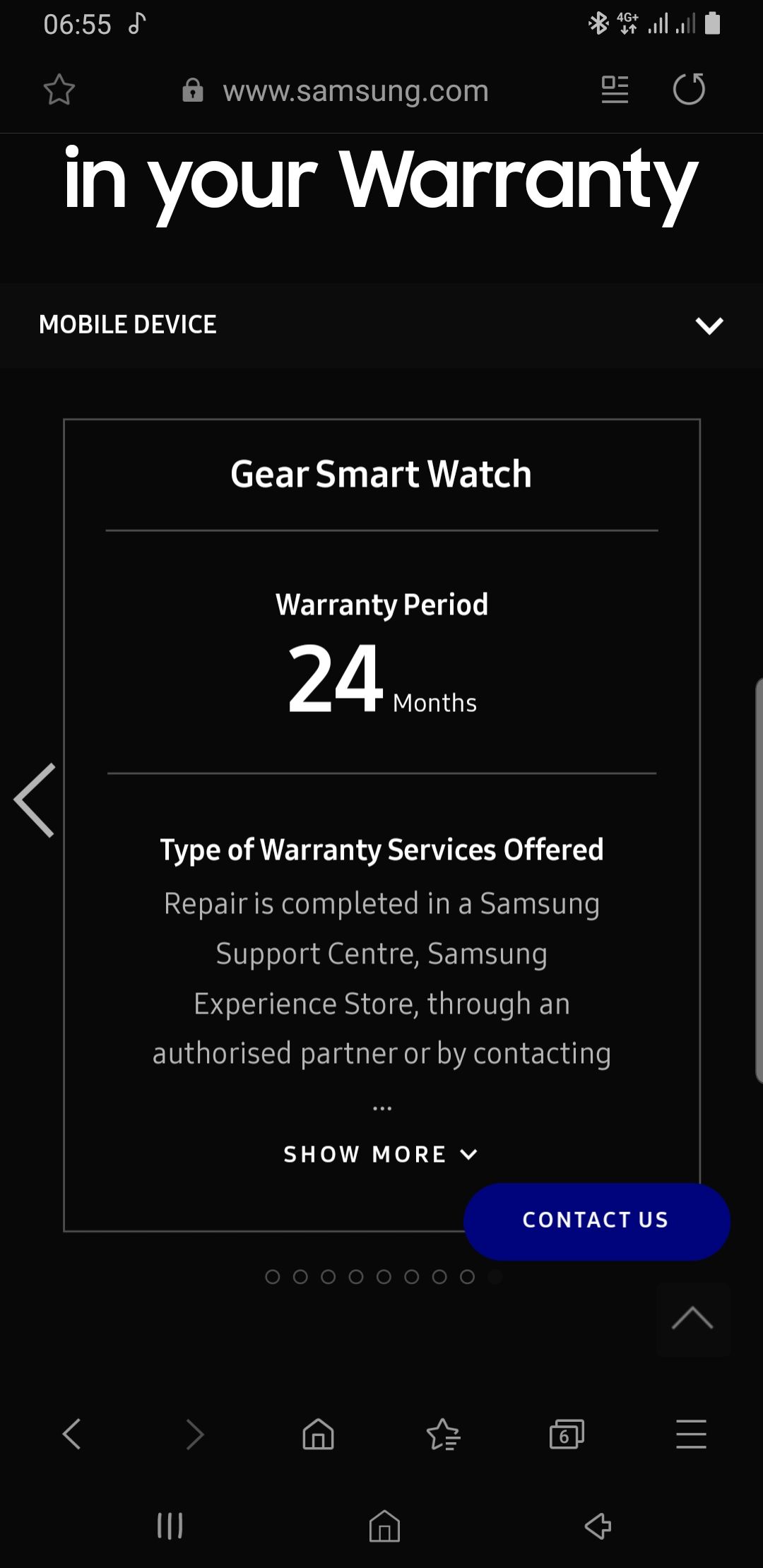Return to the phone home screen

[x=384, y=1526]
